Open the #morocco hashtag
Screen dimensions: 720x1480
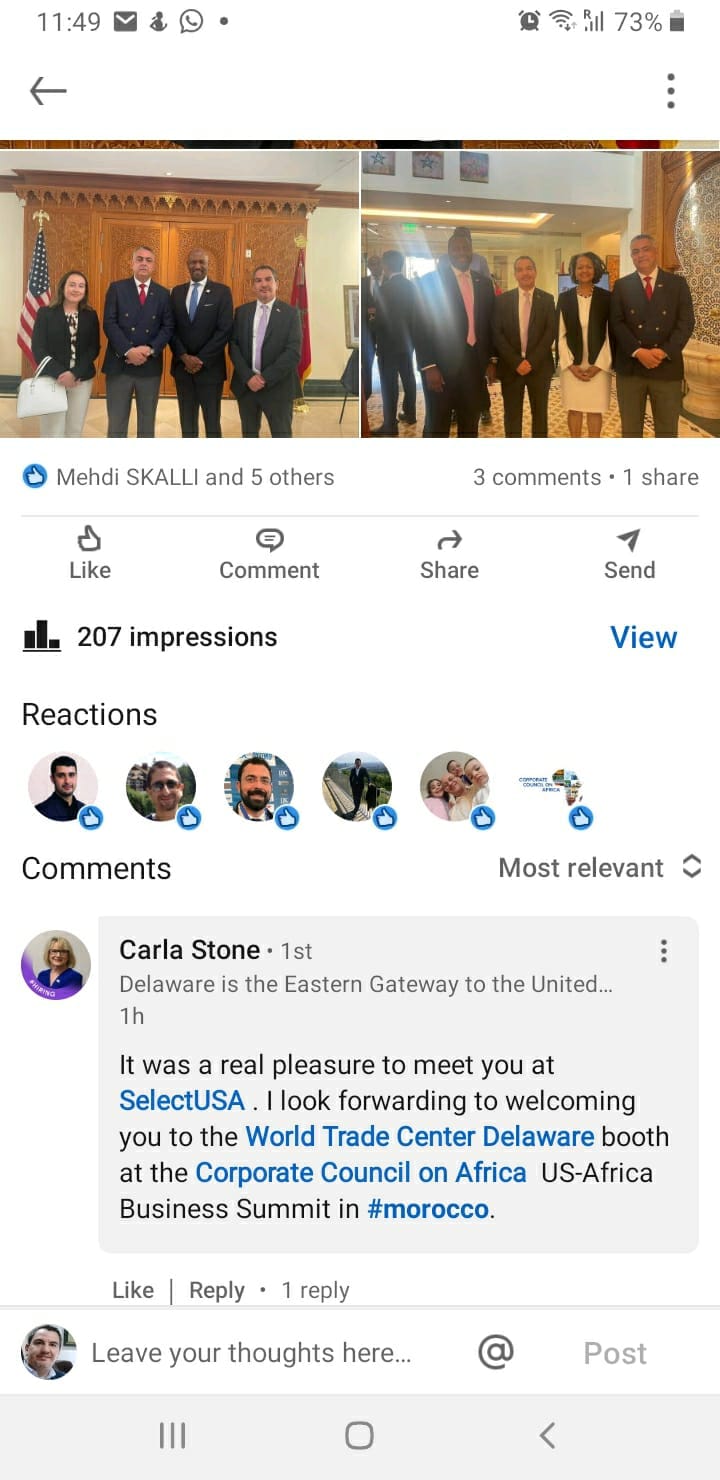[x=428, y=1209]
